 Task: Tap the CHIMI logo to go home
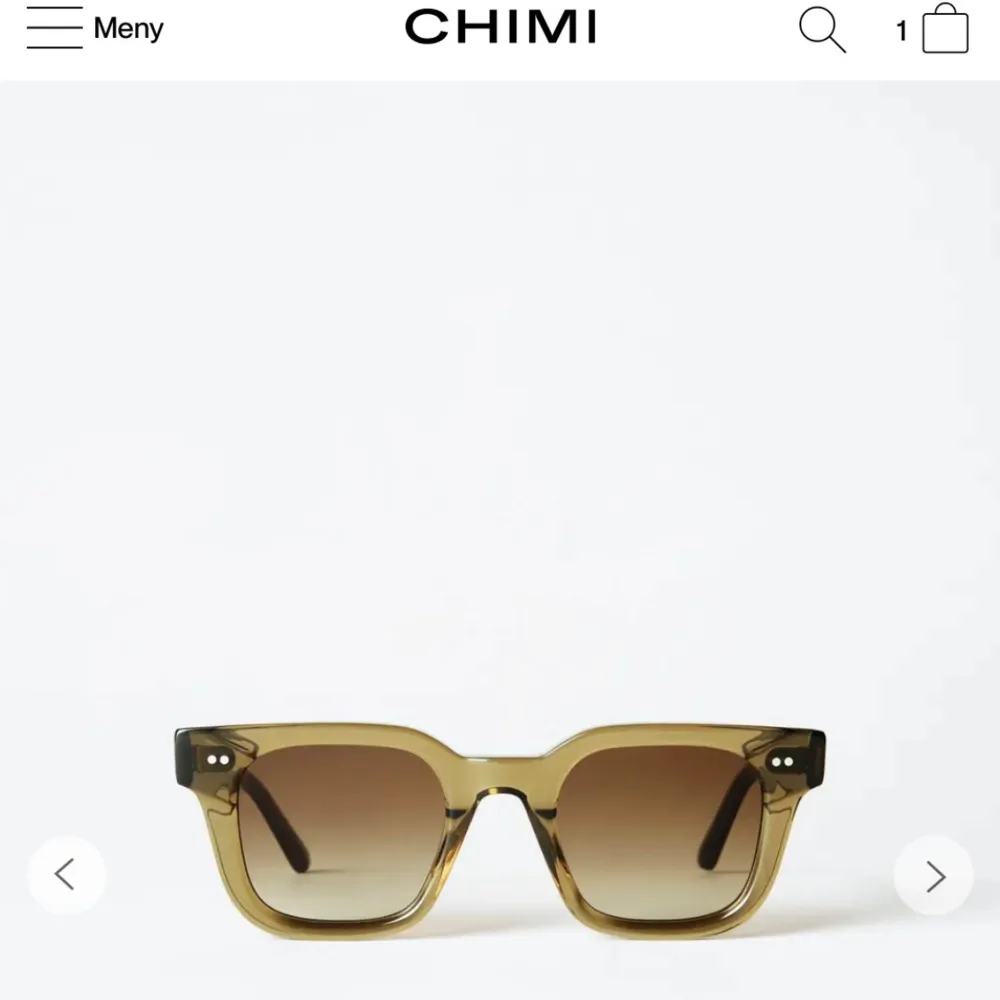(500, 28)
